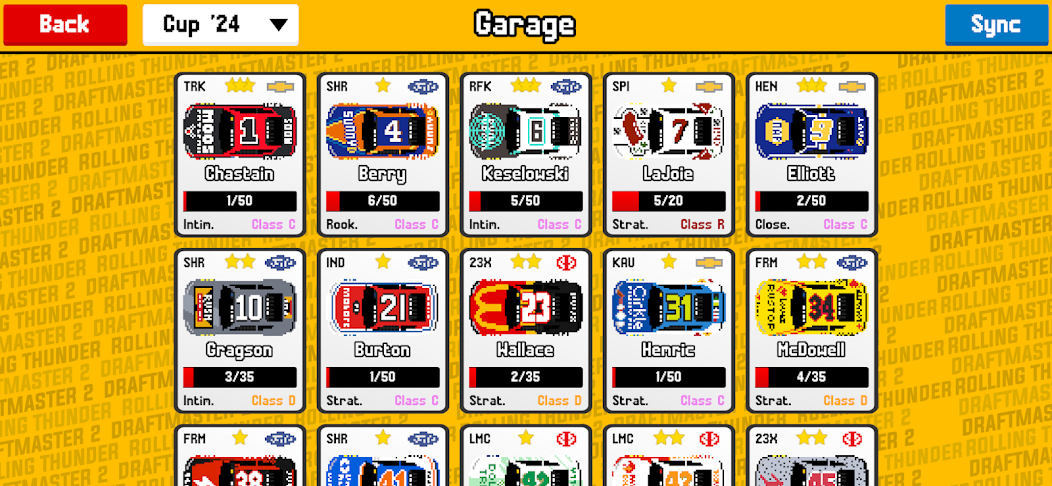Open Chastain's number 1 car card
Screen dimensions: 1052x486
[240, 154]
